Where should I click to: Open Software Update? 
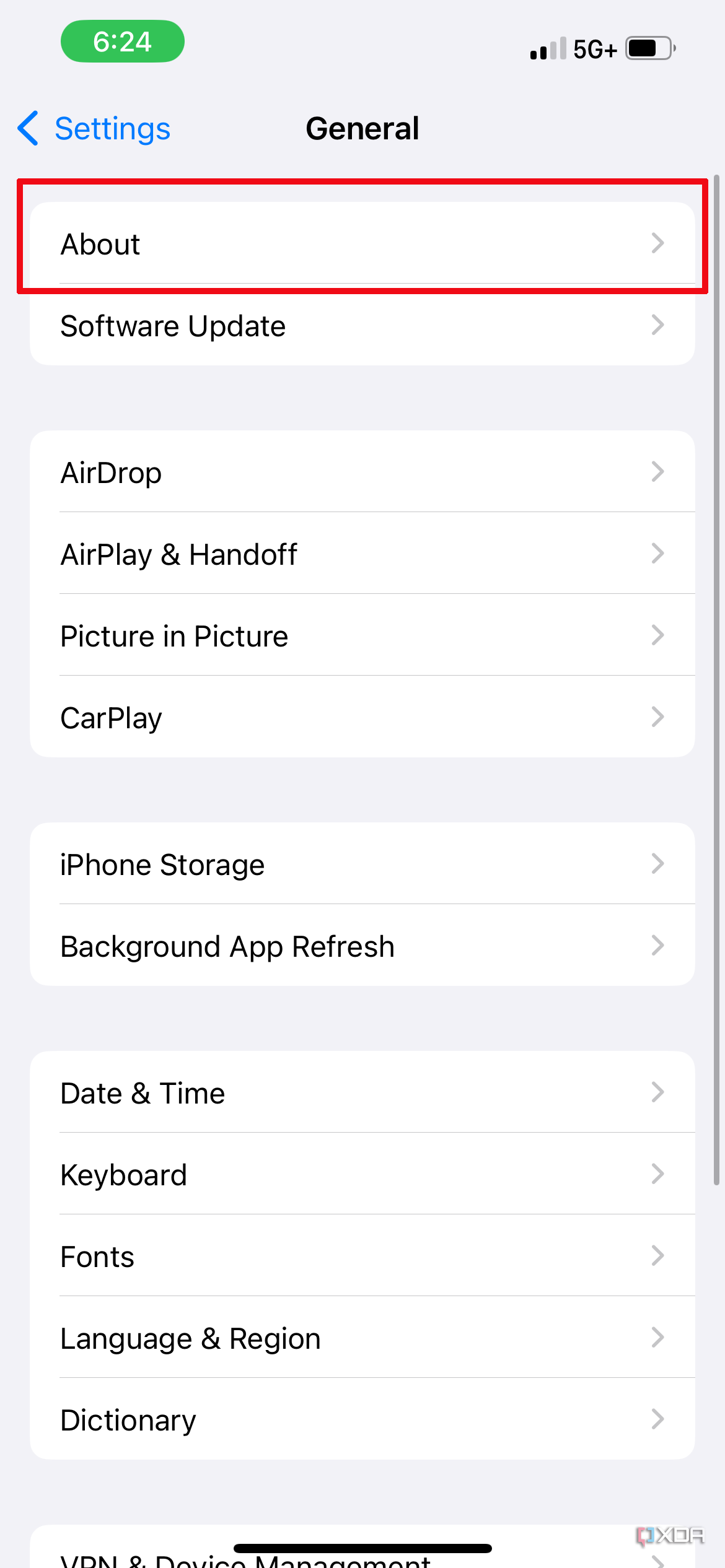pyautogui.click(x=362, y=325)
